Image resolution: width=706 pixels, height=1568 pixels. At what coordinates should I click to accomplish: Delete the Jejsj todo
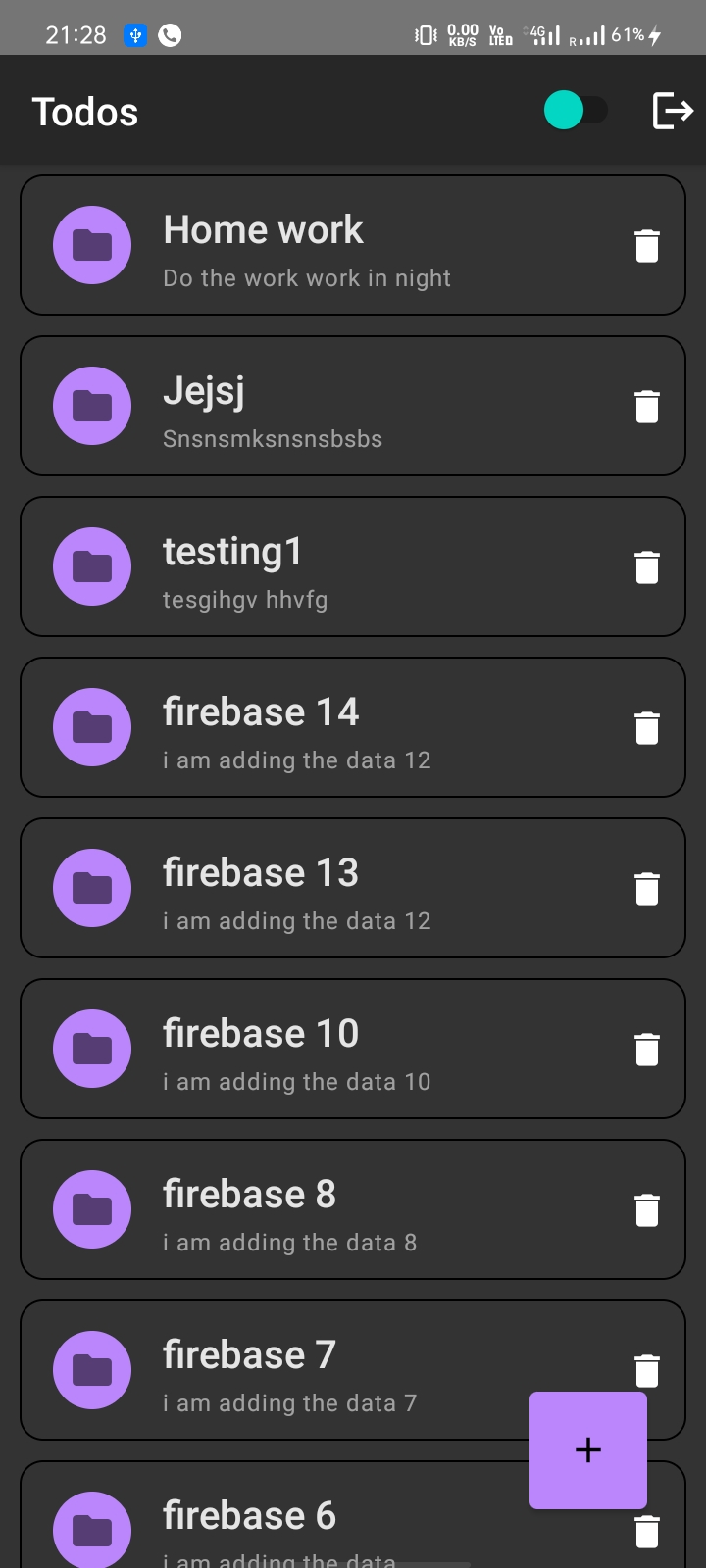click(647, 406)
